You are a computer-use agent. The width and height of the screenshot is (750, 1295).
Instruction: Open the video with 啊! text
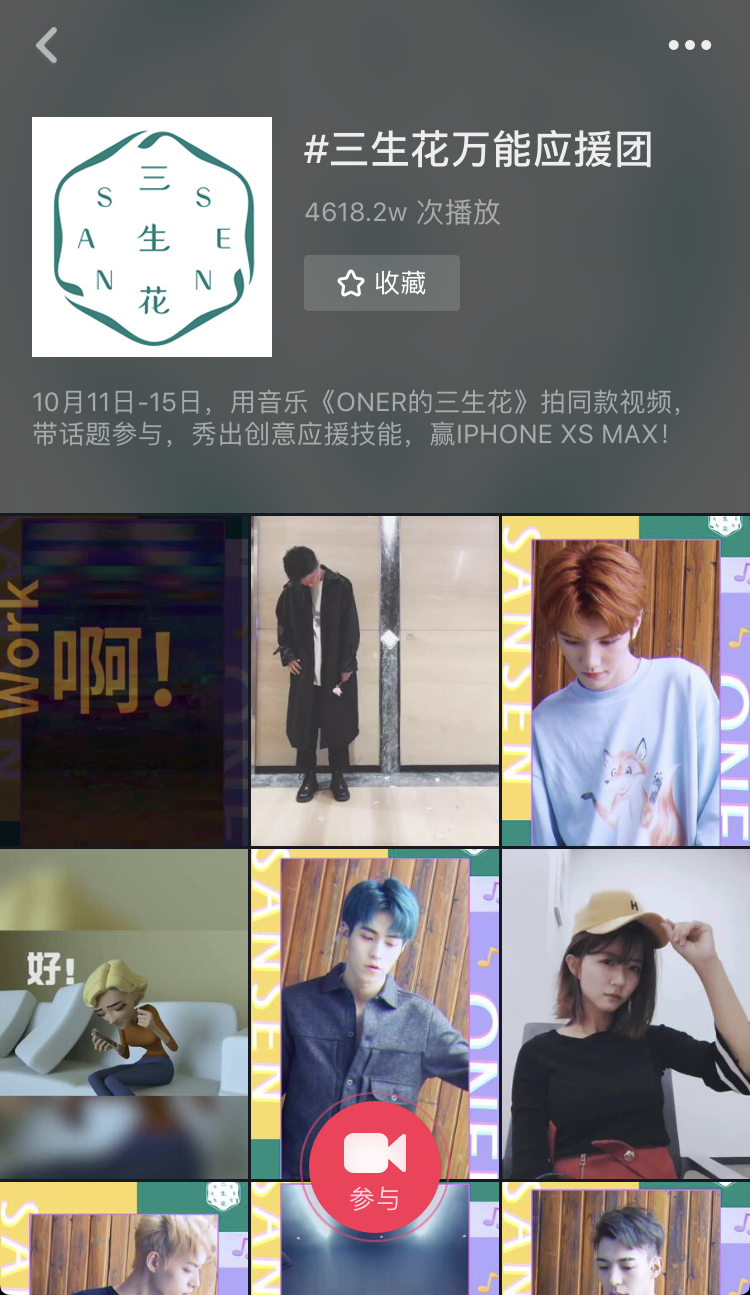tap(124, 680)
